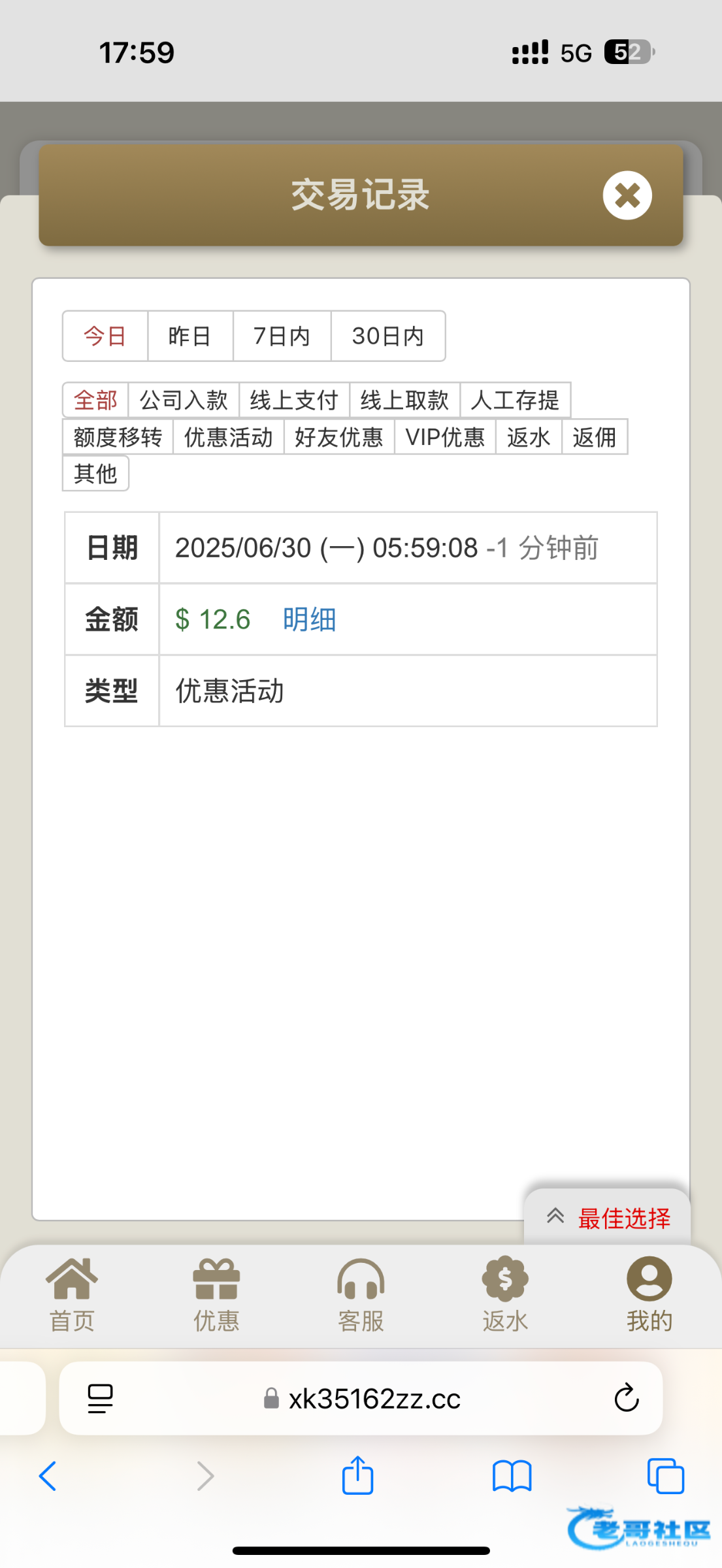
Task: Choose the VIP优惠 filter
Action: (x=445, y=436)
